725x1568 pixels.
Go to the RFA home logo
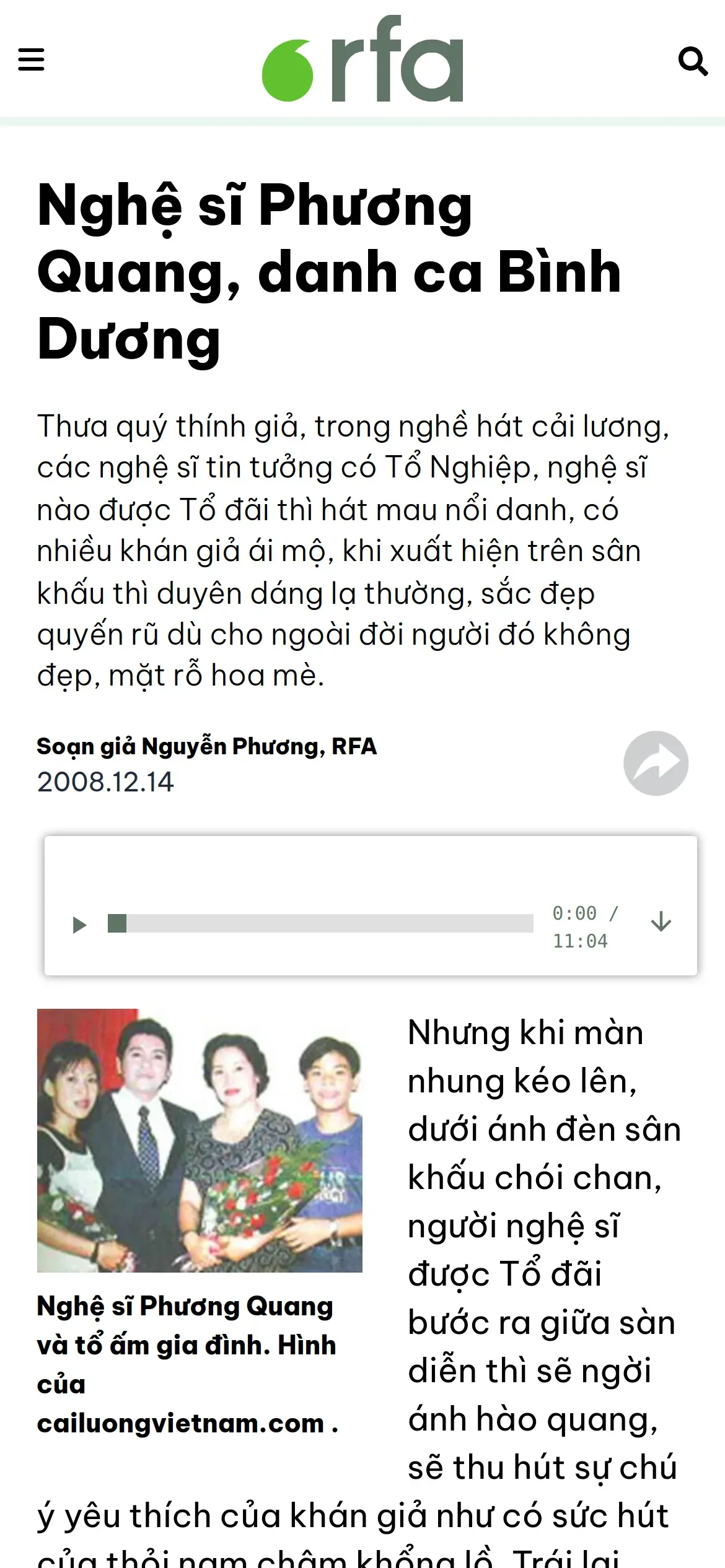(362, 59)
